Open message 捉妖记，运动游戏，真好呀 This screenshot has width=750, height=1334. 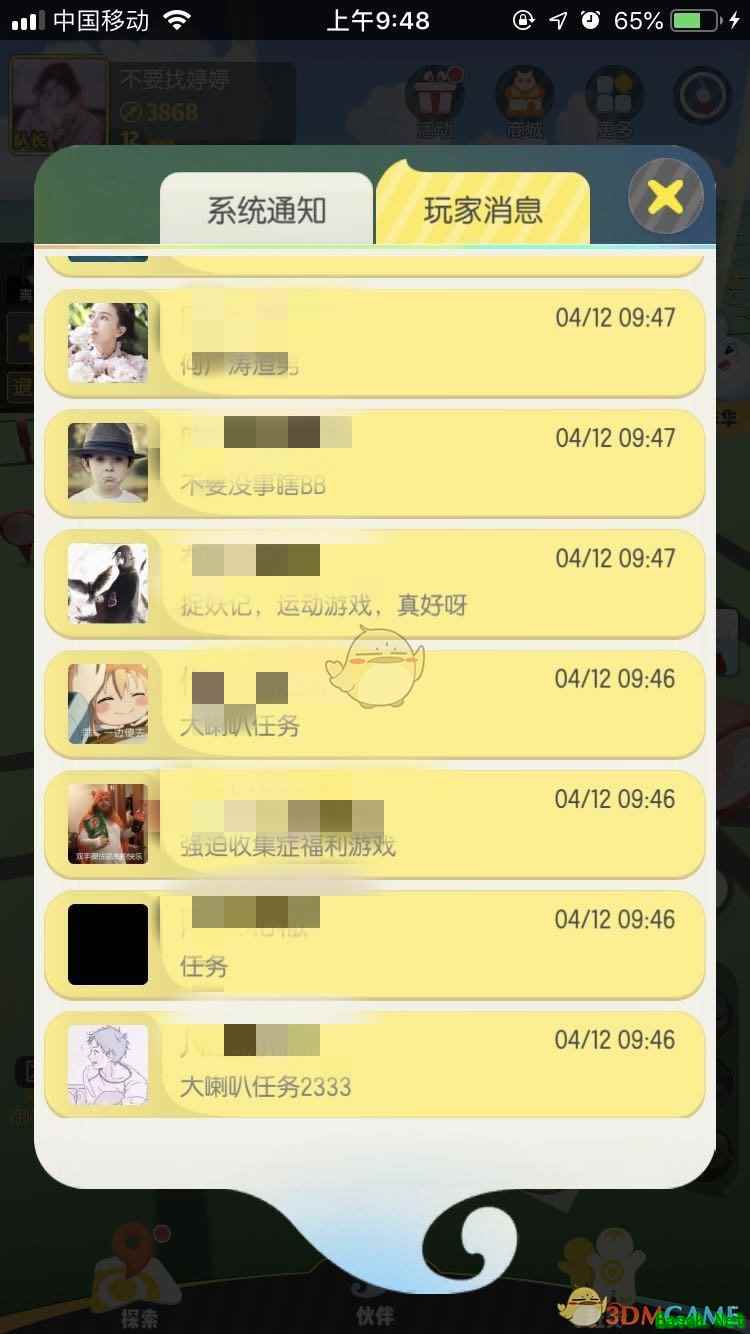coord(375,583)
